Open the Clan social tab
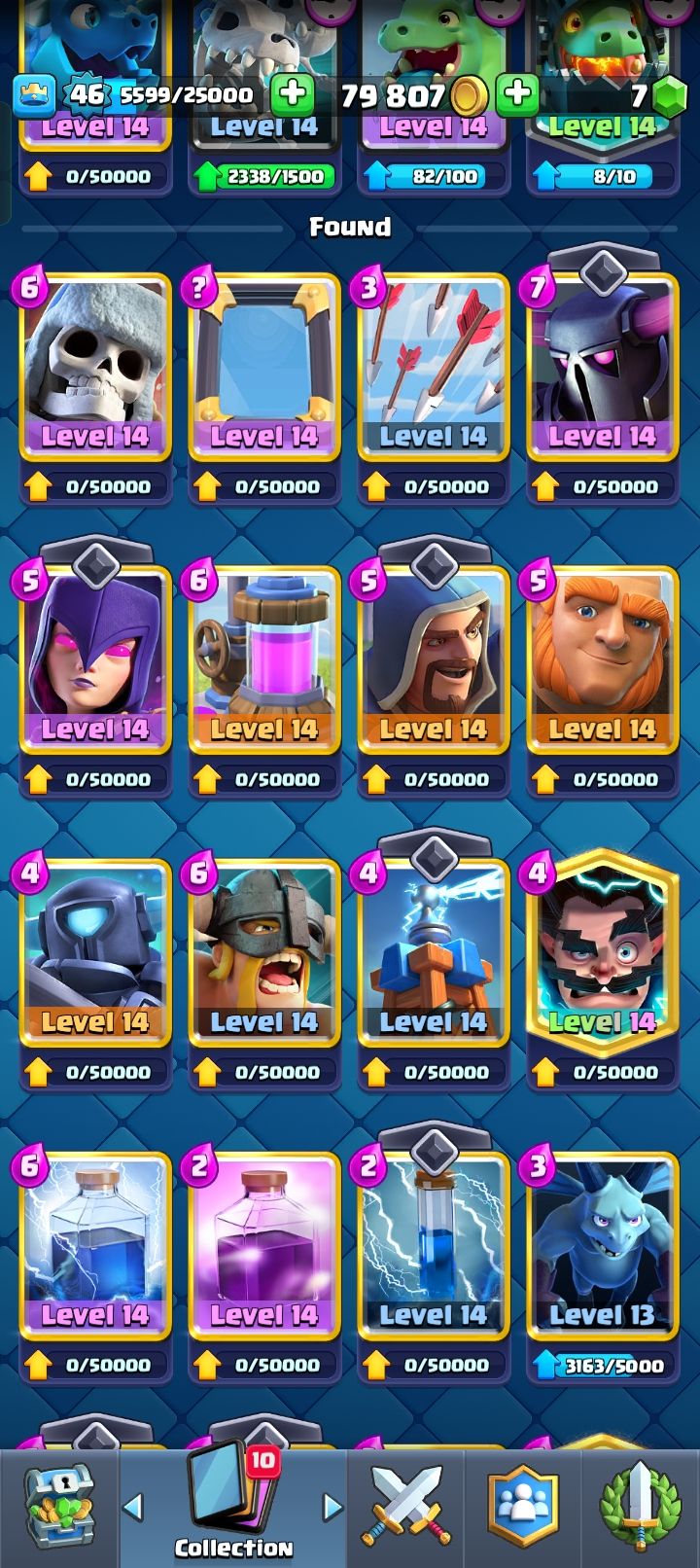The height and width of the screenshot is (1568, 700). pos(524,1507)
